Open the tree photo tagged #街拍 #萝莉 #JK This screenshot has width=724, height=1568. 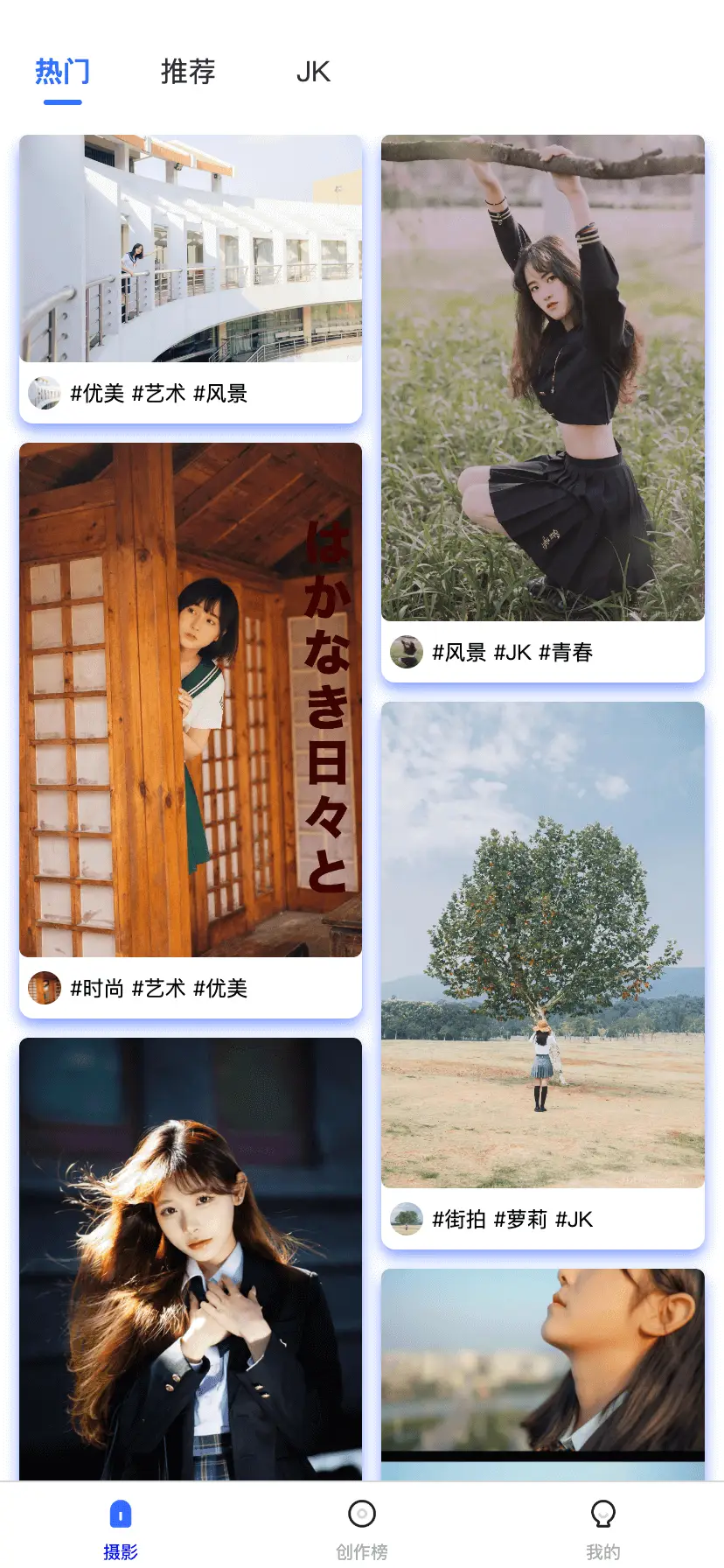(x=542, y=945)
